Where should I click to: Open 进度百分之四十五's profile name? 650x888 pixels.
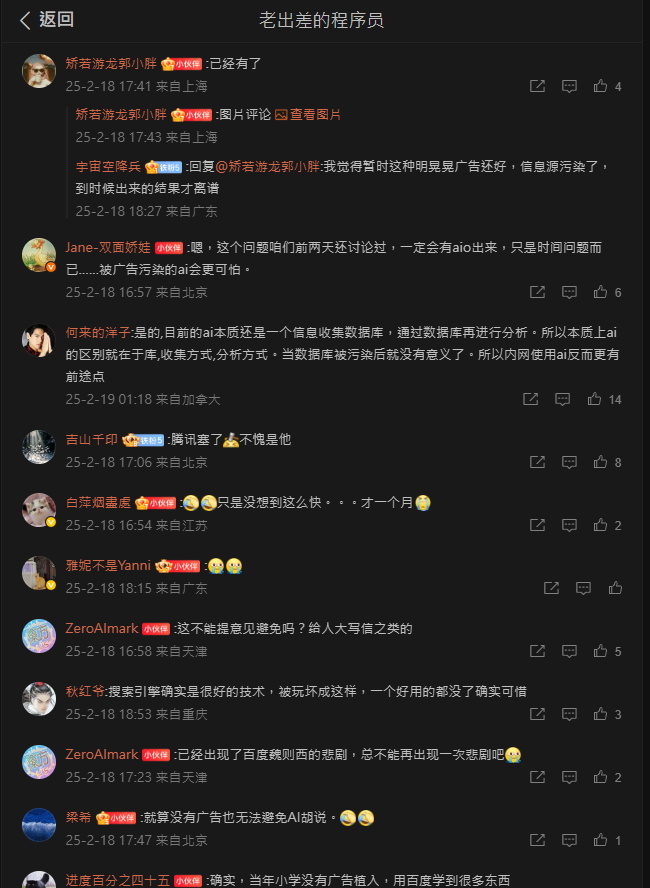[117, 880]
